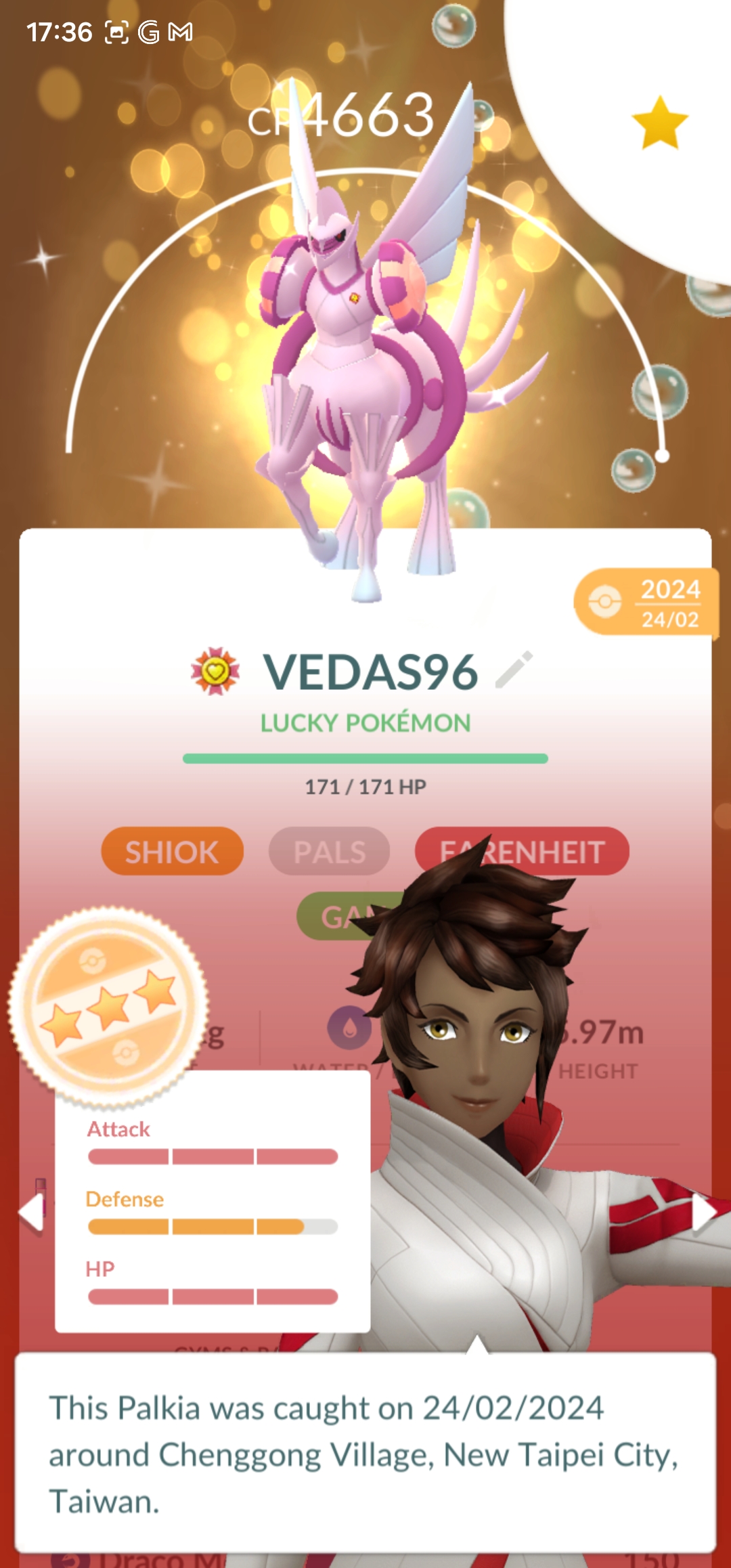Toggle the favorite star for this Palkia
Screen dimensions: 731x1568
(x=660, y=123)
